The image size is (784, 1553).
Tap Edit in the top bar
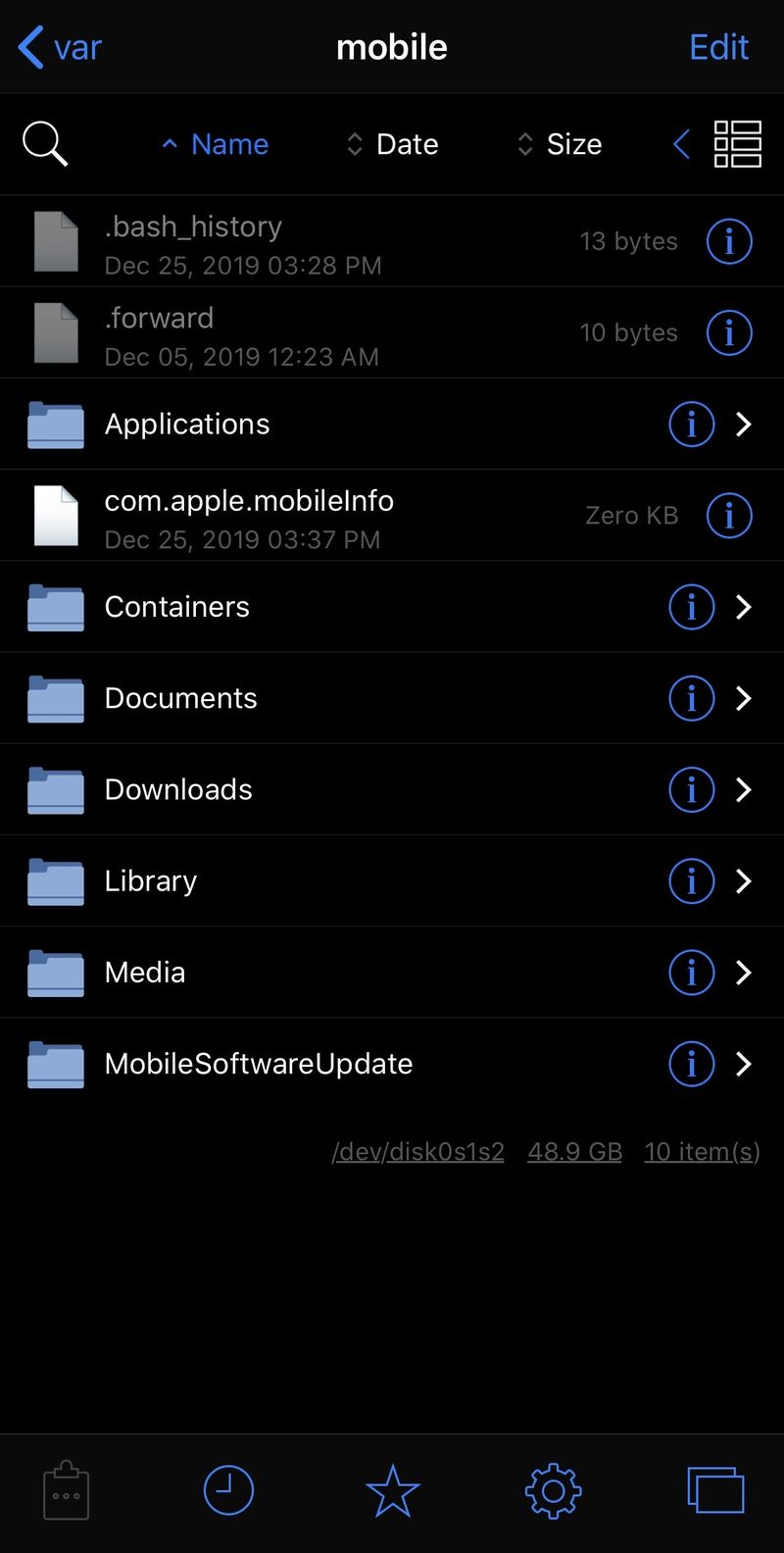click(x=718, y=47)
